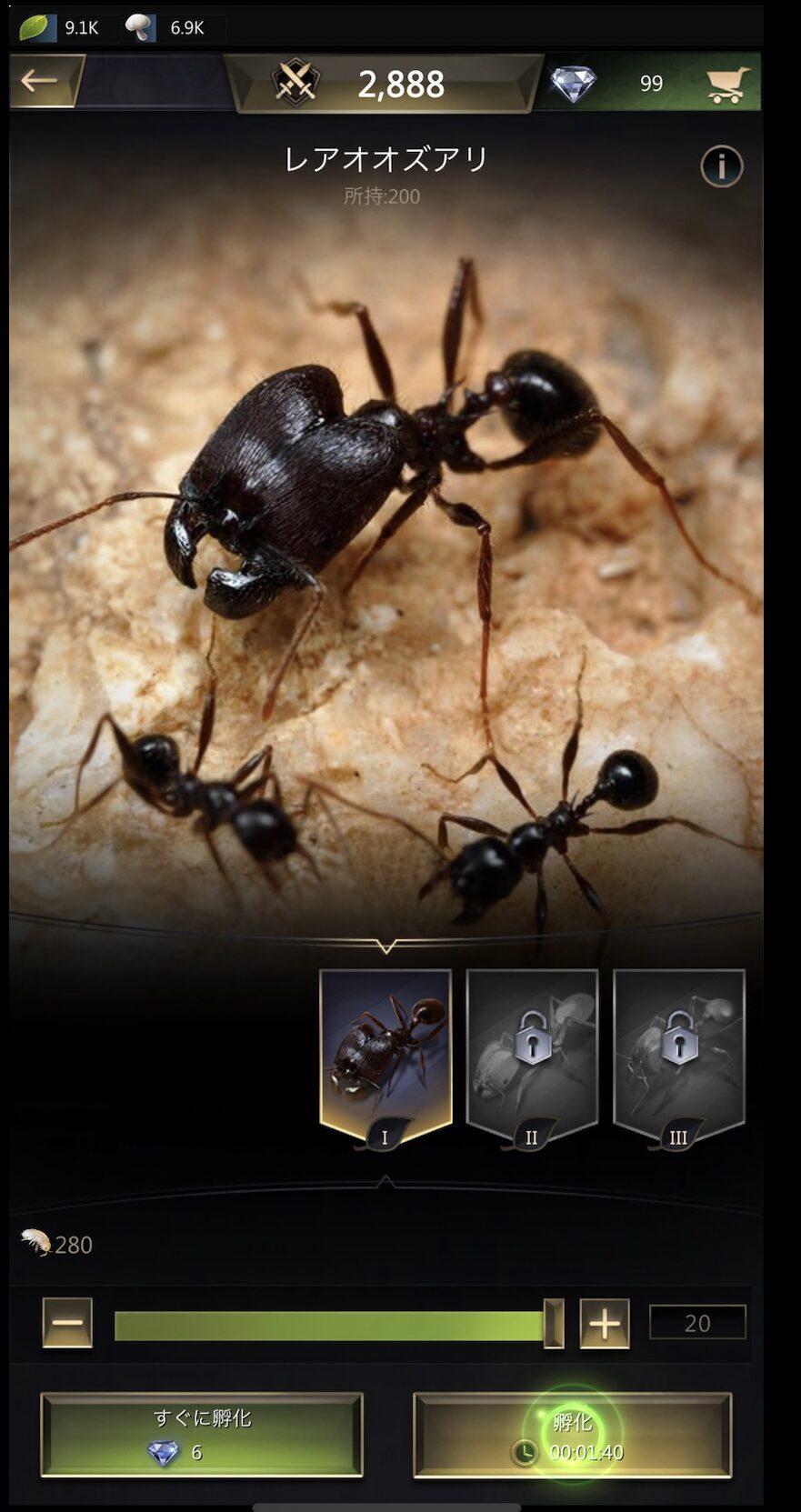Screen dimensions: 801x1512
Task: Collapse the ant picture with the down chevron
Action: coord(385,947)
